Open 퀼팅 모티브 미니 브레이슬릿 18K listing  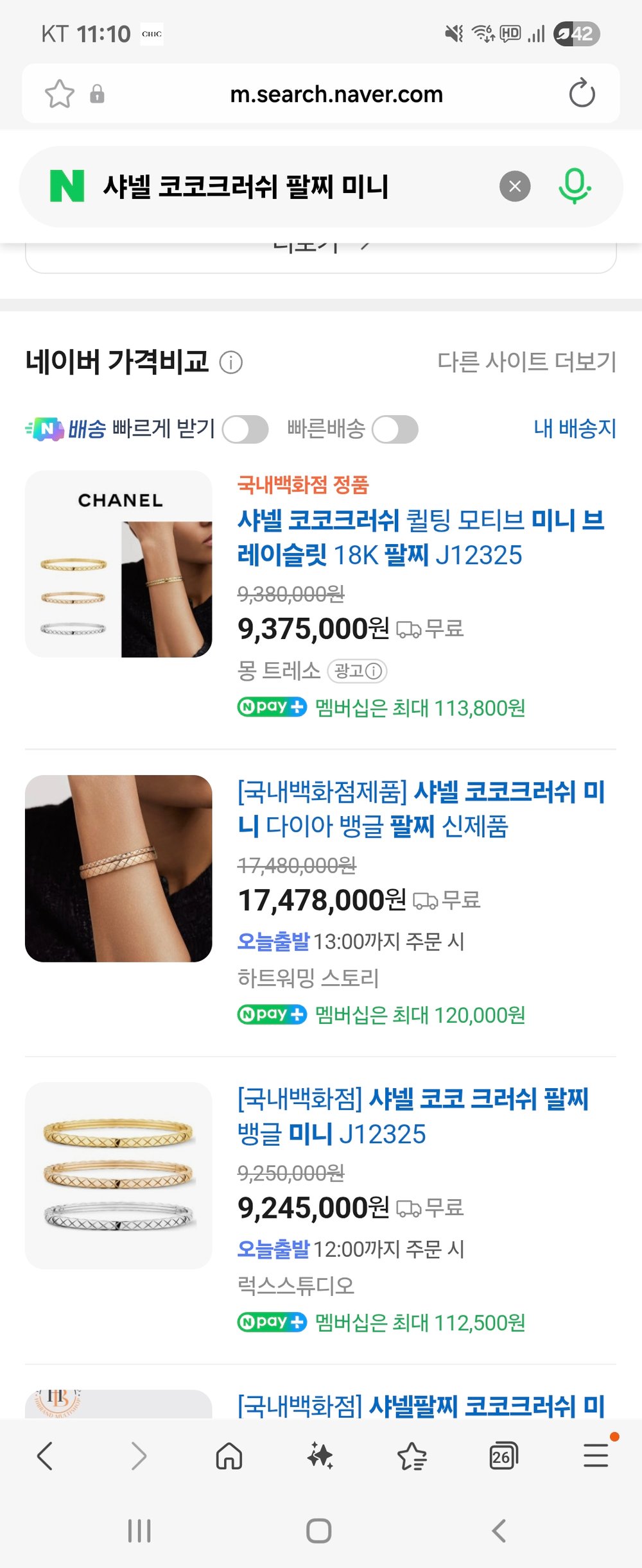click(x=421, y=538)
